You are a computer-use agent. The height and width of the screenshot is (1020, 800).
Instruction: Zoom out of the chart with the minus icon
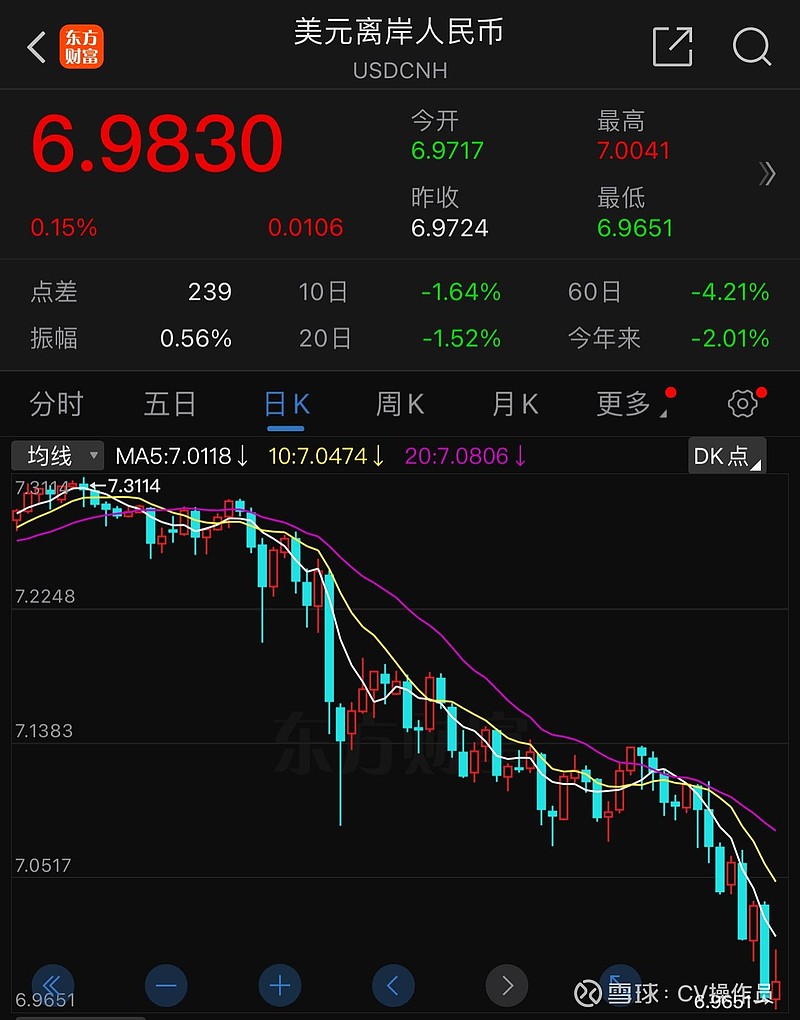click(x=166, y=985)
